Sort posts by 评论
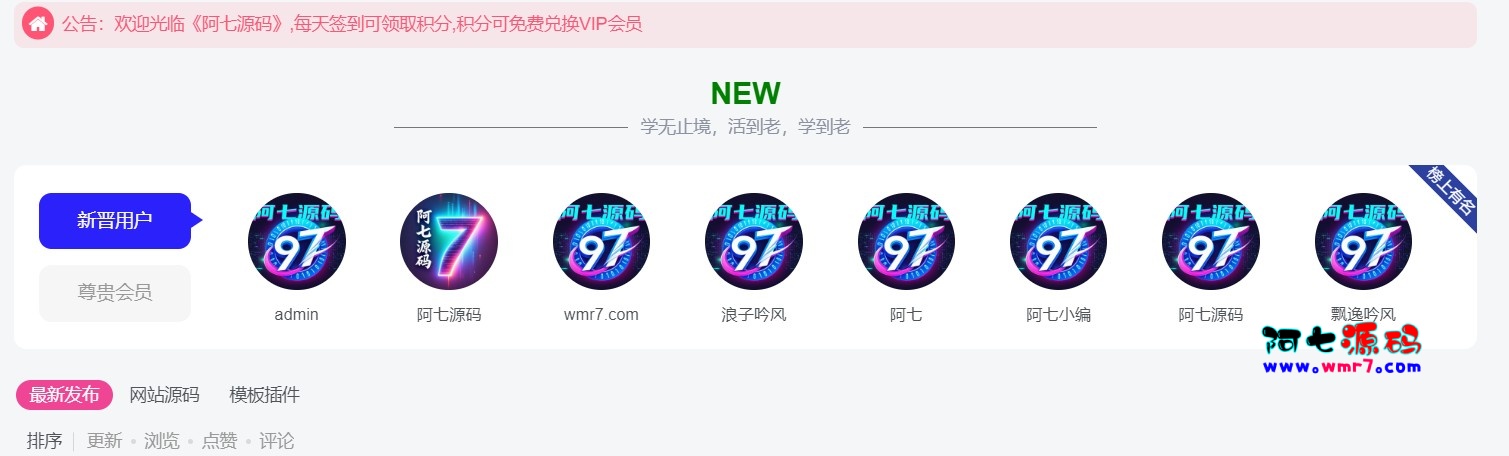The width and height of the screenshot is (1509, 456). 277,441
